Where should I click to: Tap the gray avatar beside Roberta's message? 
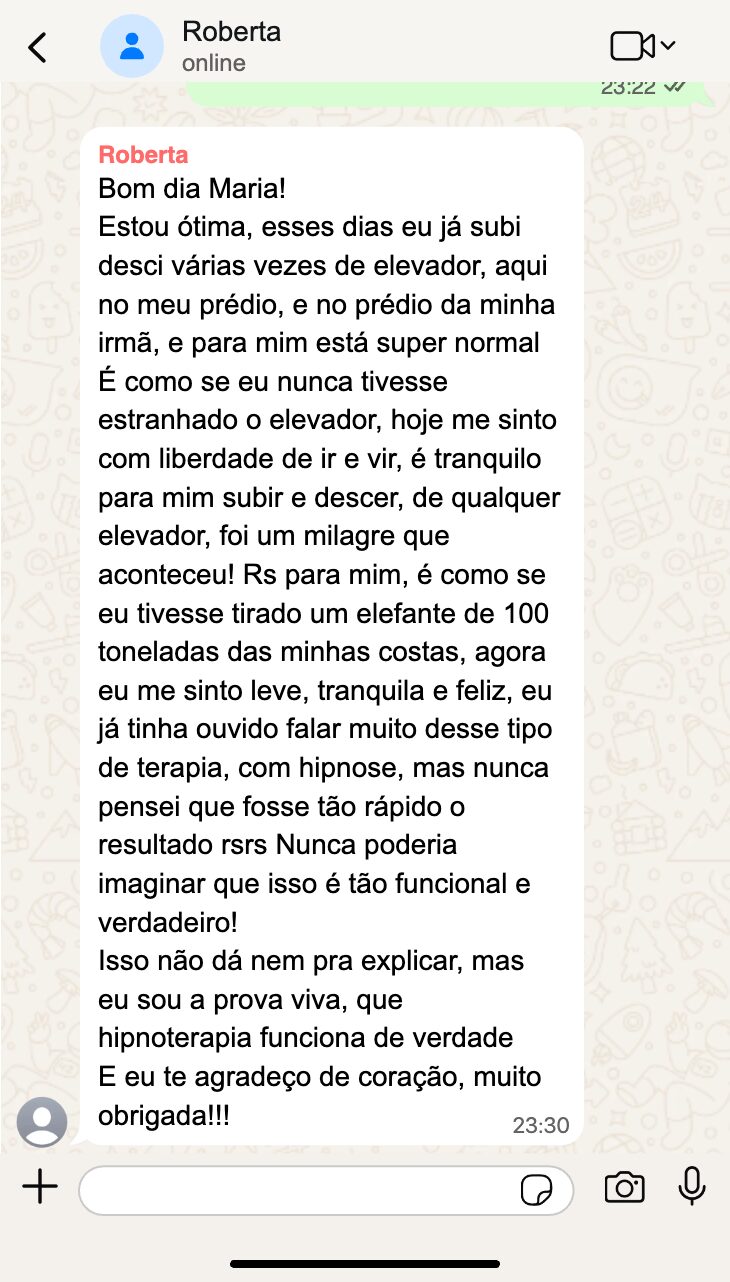(43, 1122)
